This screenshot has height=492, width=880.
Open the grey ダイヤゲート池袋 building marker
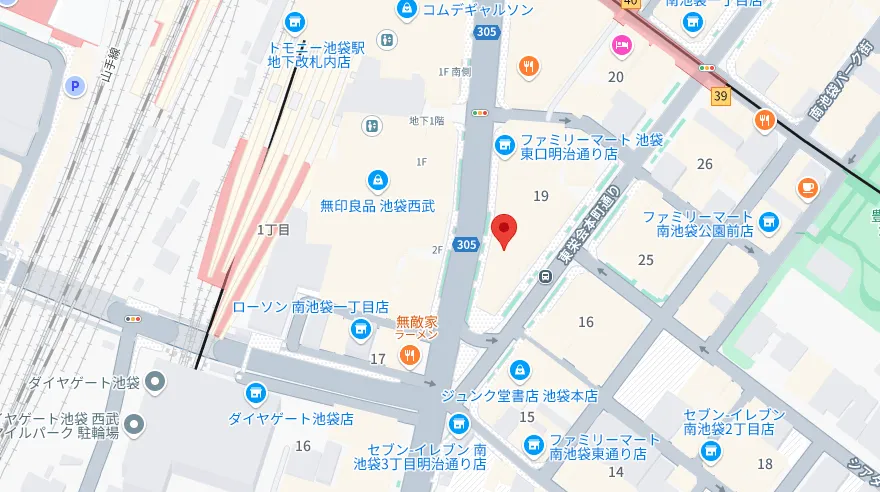tap(155, 381)
